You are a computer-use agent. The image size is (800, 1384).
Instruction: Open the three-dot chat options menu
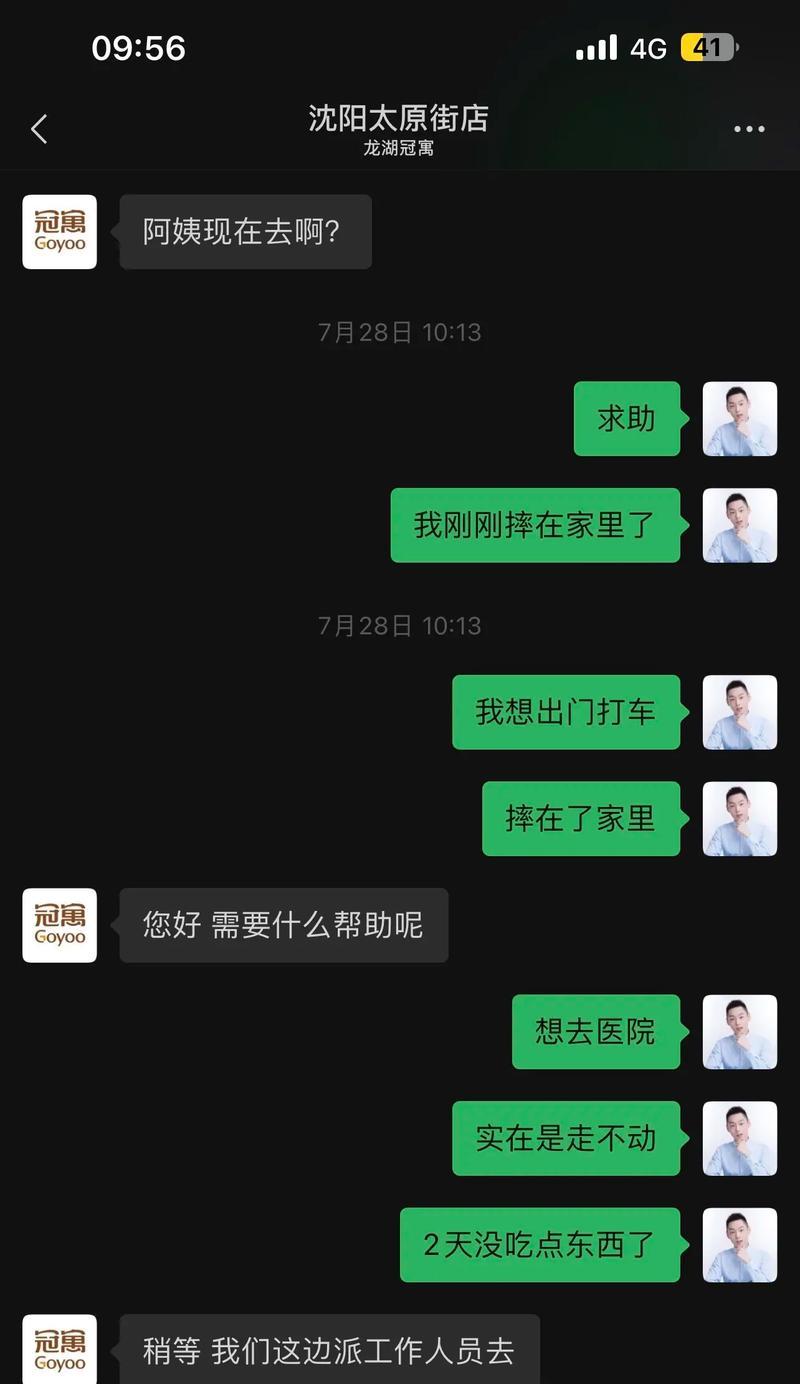(x=748, y=129)
